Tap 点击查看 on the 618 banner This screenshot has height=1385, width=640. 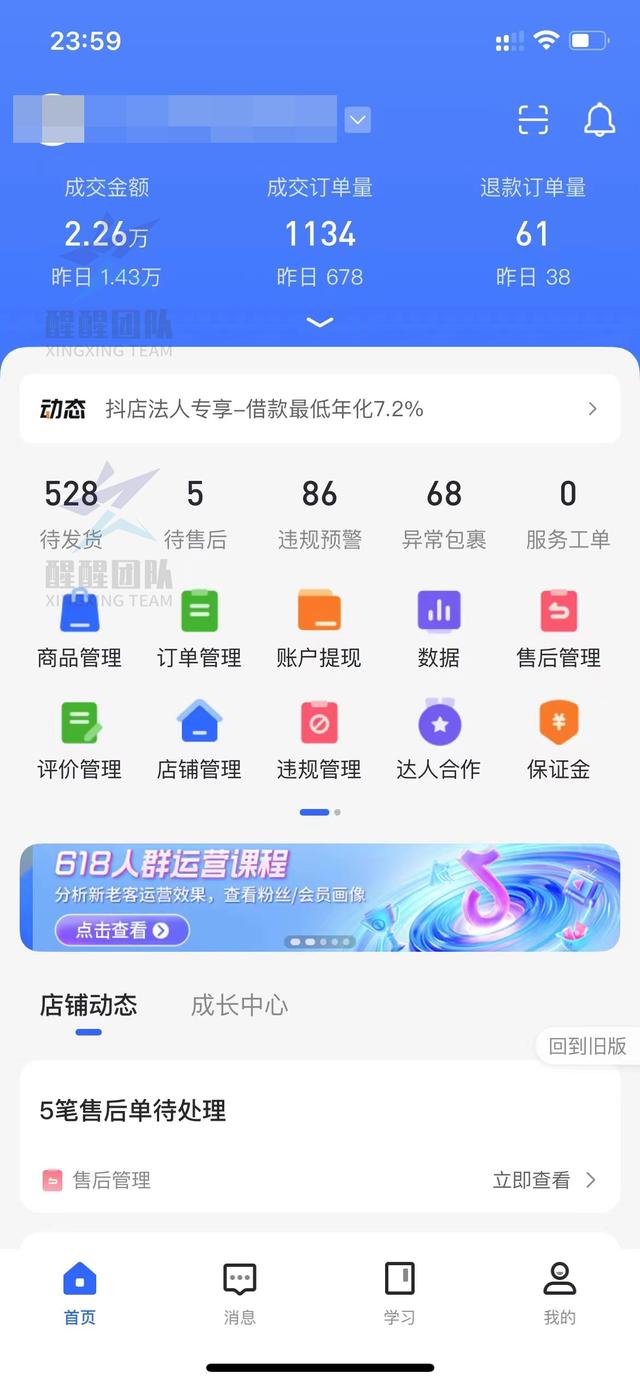pyautogui.click(x=122, y=930)
